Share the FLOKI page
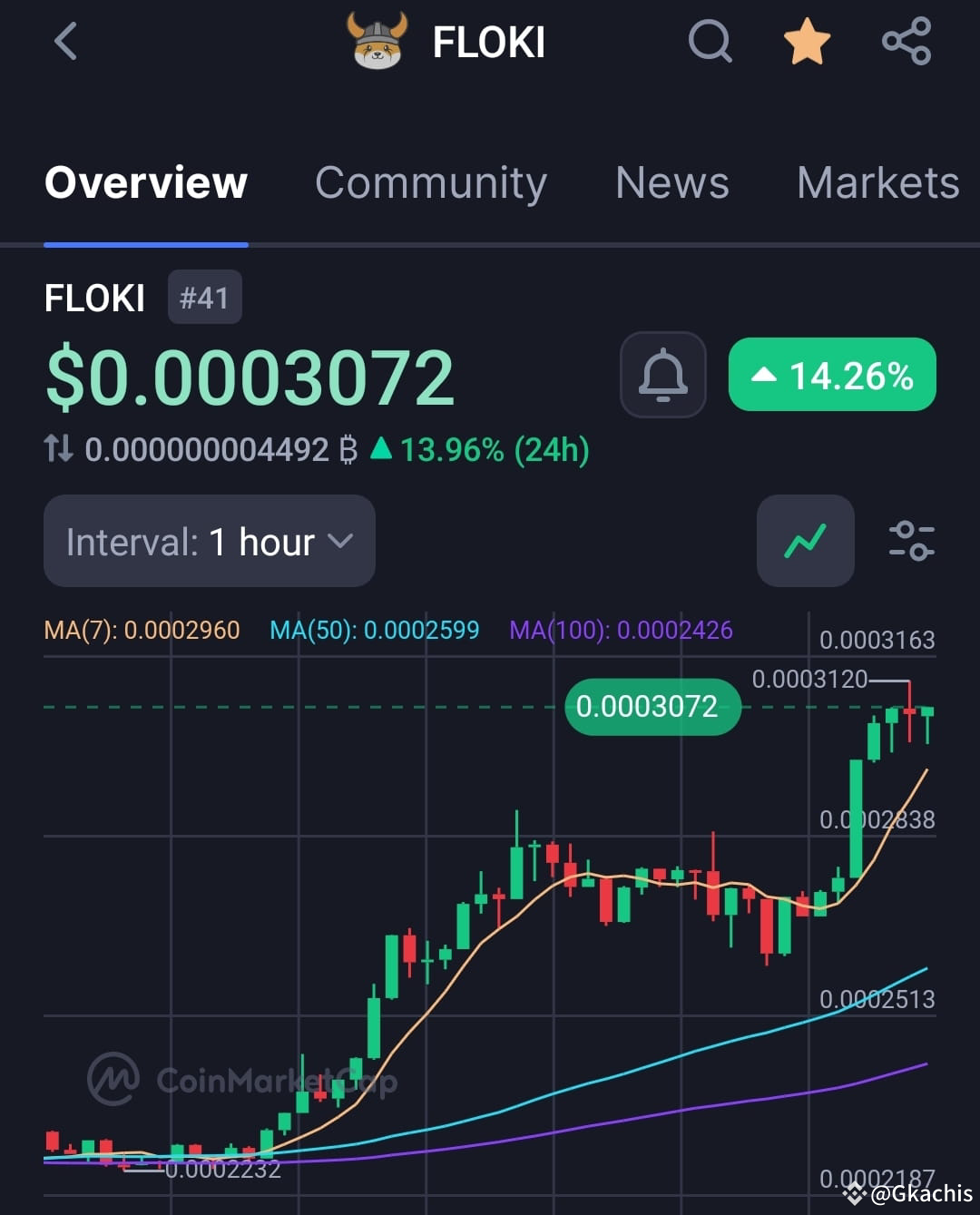 (906, 41)
